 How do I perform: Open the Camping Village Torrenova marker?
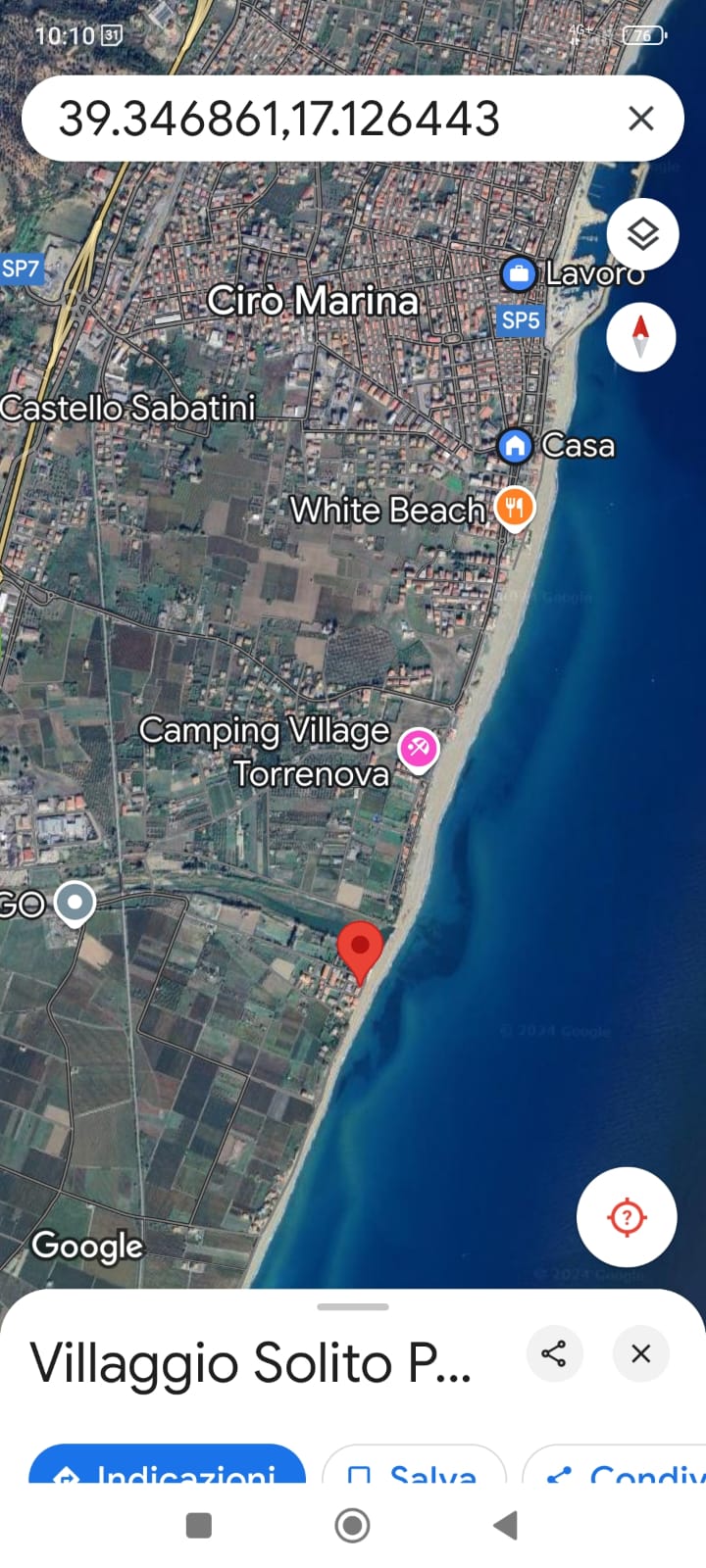418,750
